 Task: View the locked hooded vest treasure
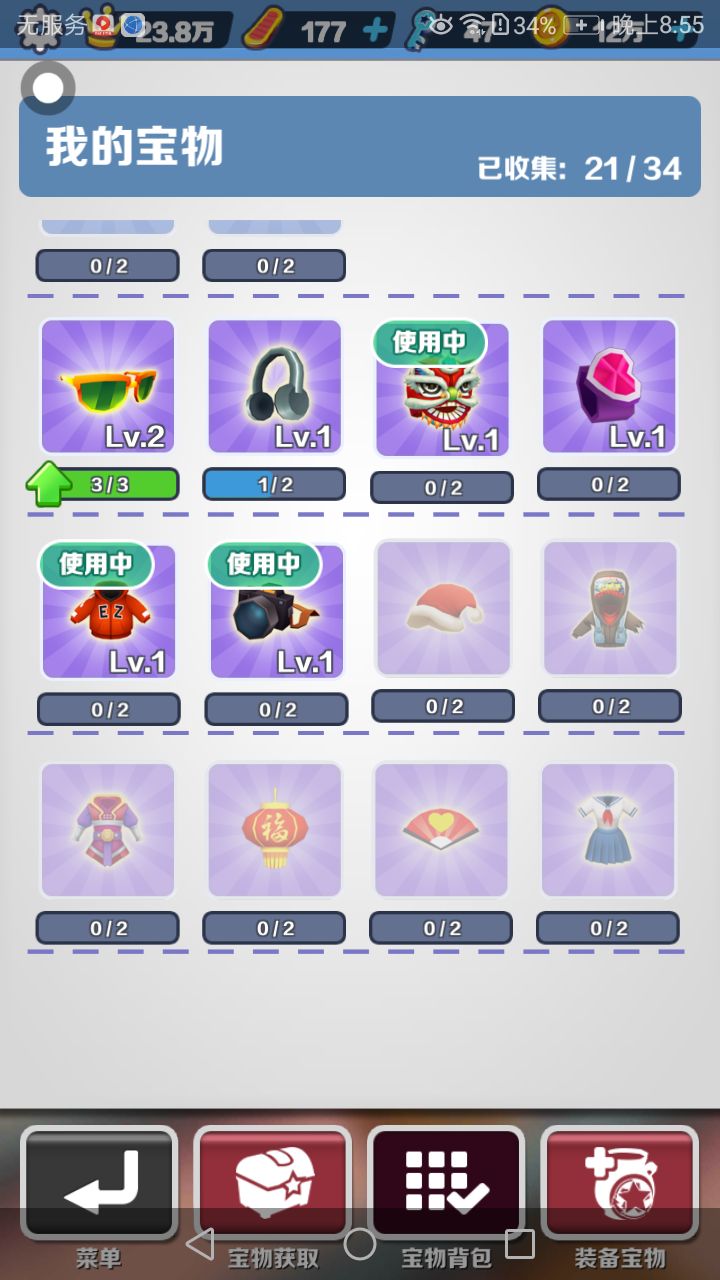(x=609, y=609)
